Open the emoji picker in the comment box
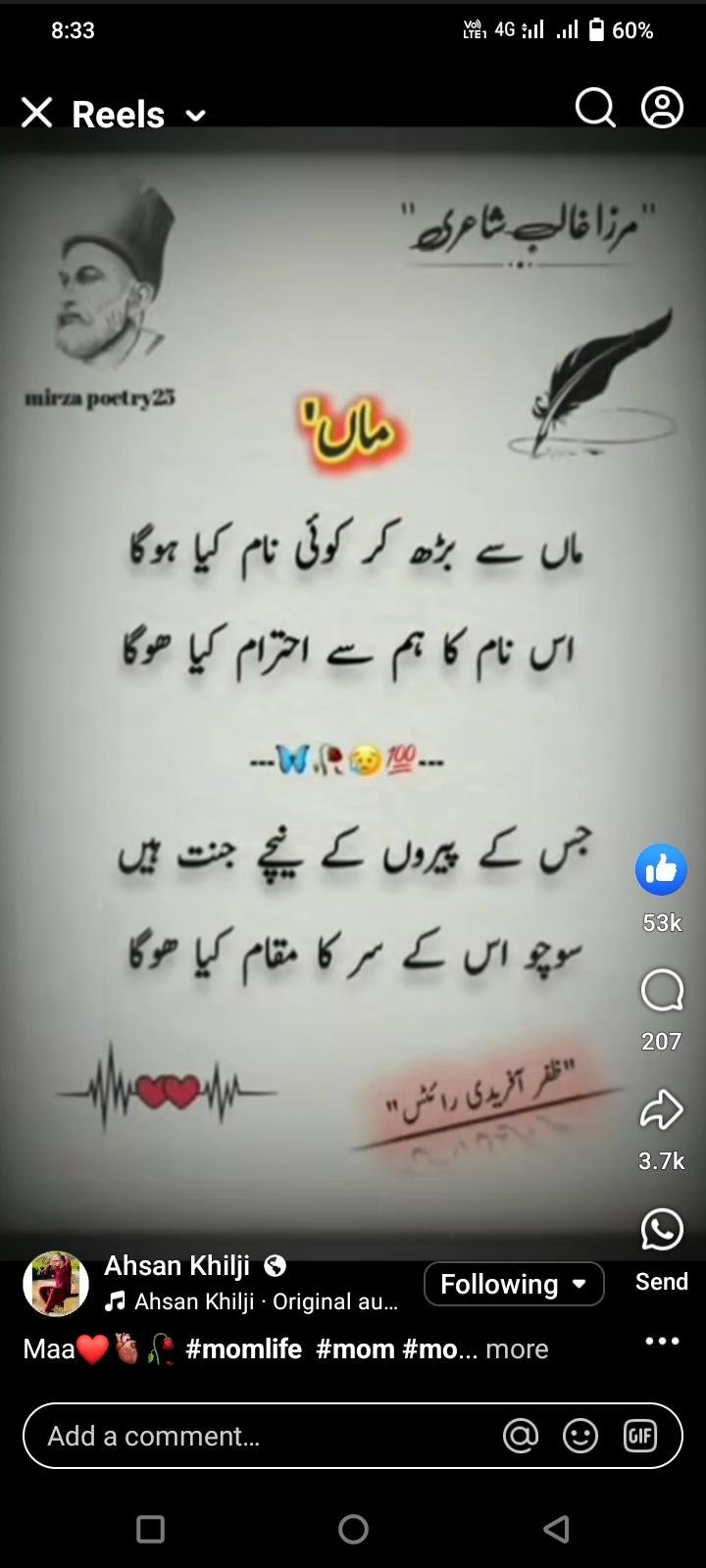 coord(580,1436)
